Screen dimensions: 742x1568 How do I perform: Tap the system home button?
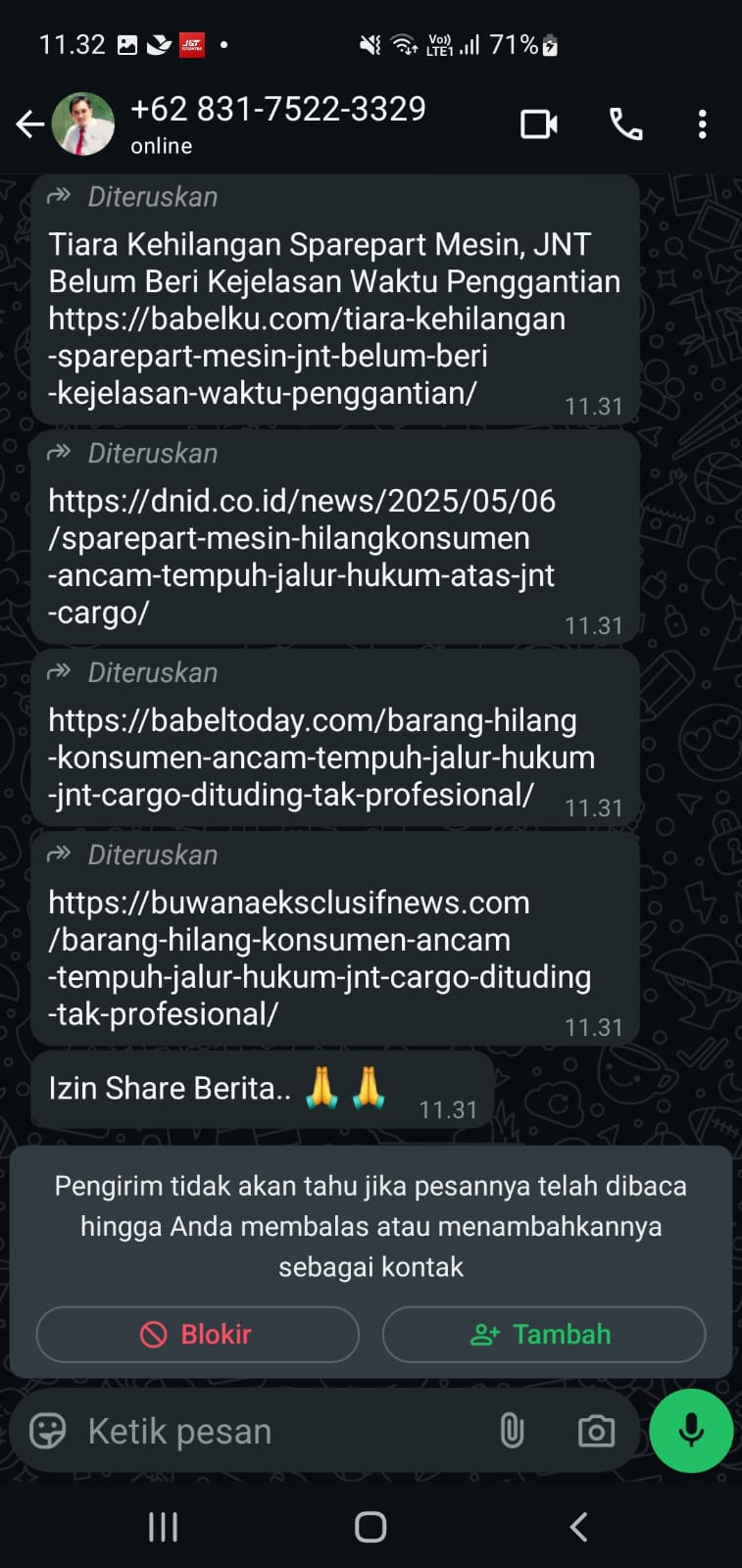click(x=371, y=1526)
